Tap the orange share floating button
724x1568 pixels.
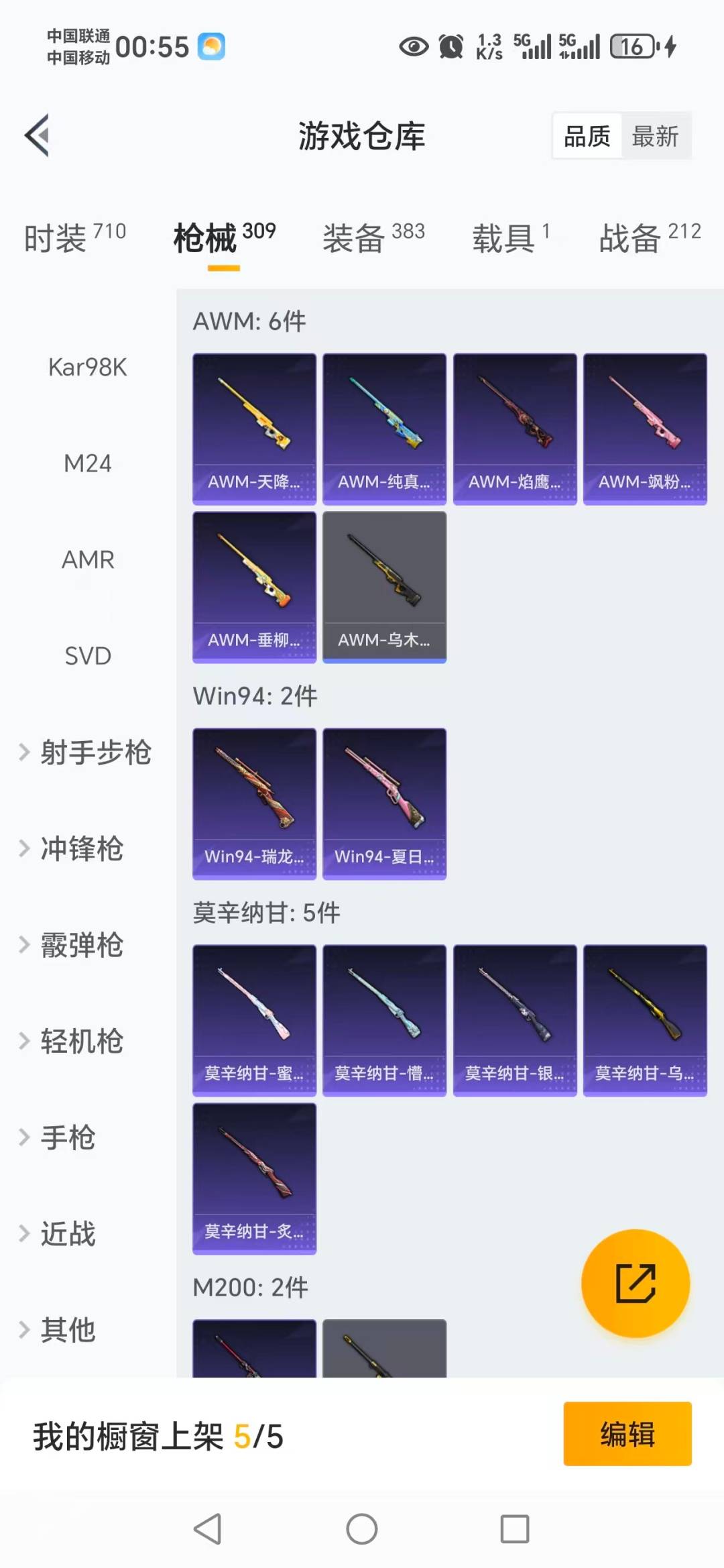tap(635, 1283)
